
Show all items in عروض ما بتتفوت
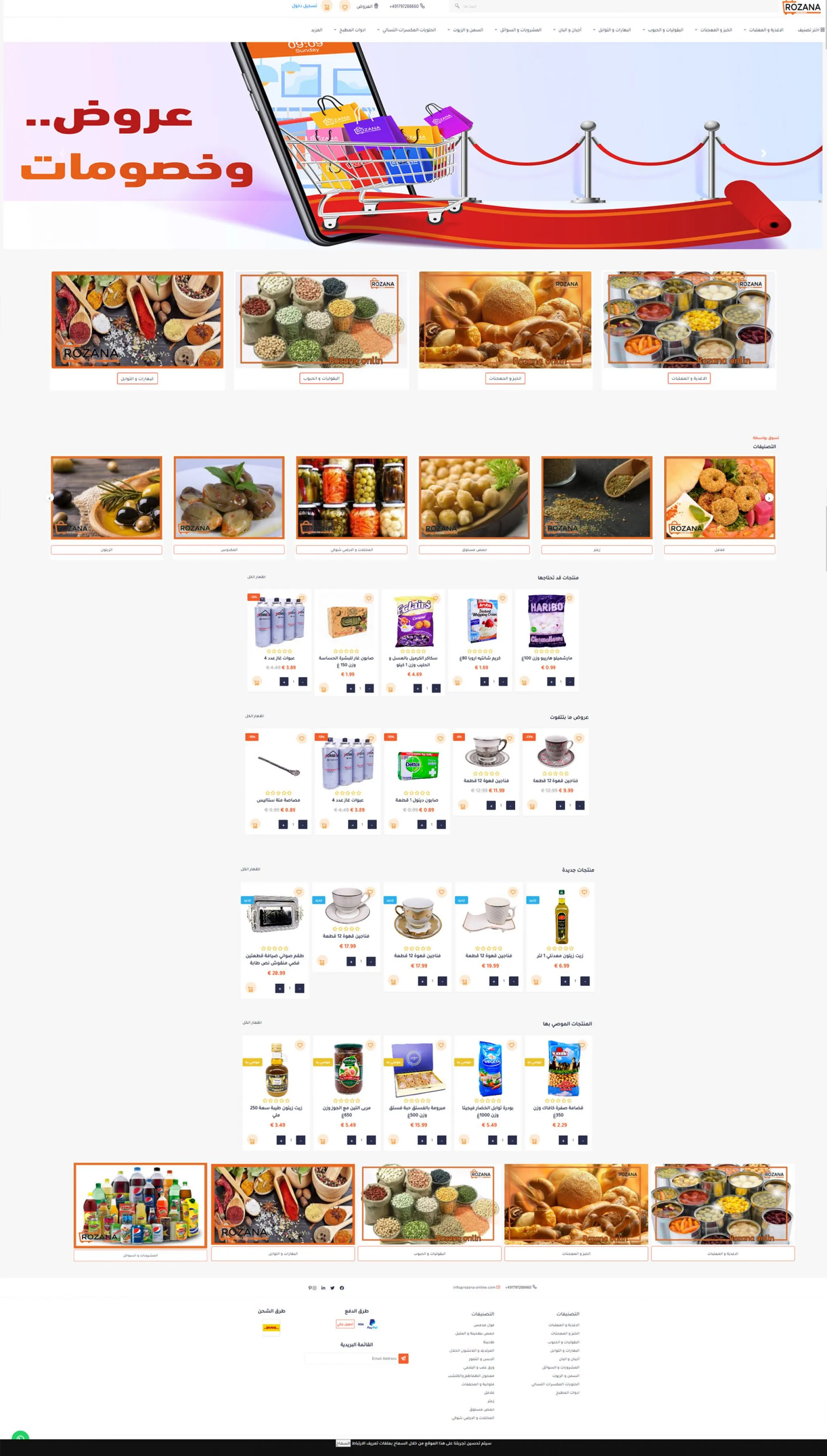click(x=254, y=716)
